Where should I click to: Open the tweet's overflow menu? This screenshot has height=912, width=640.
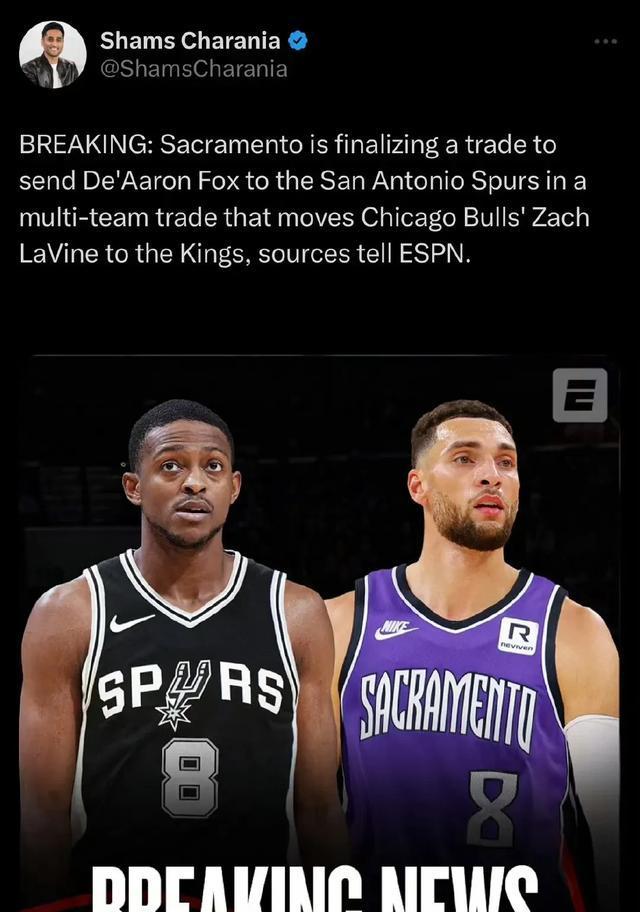605,42
